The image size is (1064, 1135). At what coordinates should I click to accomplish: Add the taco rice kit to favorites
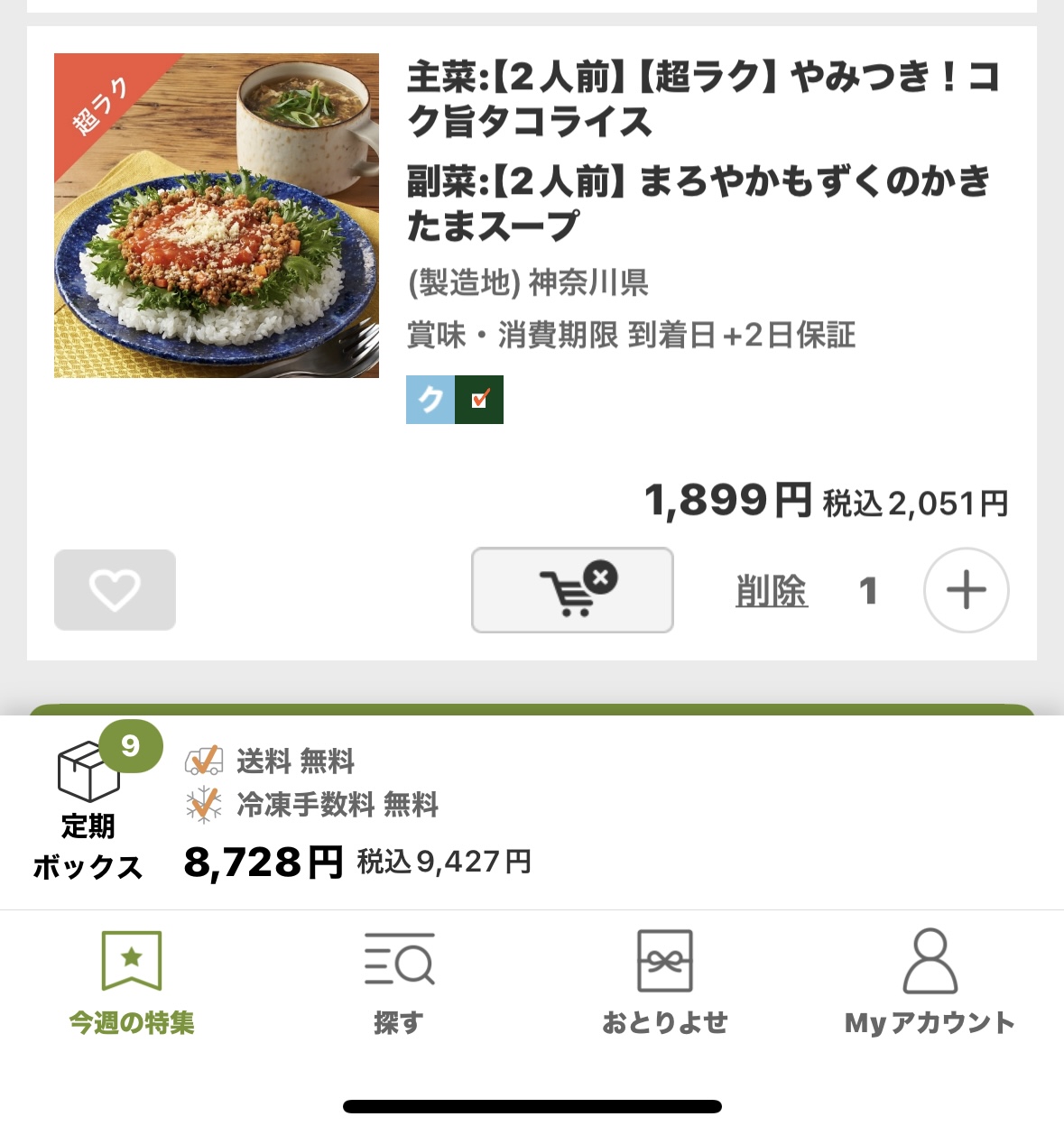coord(115,590)
